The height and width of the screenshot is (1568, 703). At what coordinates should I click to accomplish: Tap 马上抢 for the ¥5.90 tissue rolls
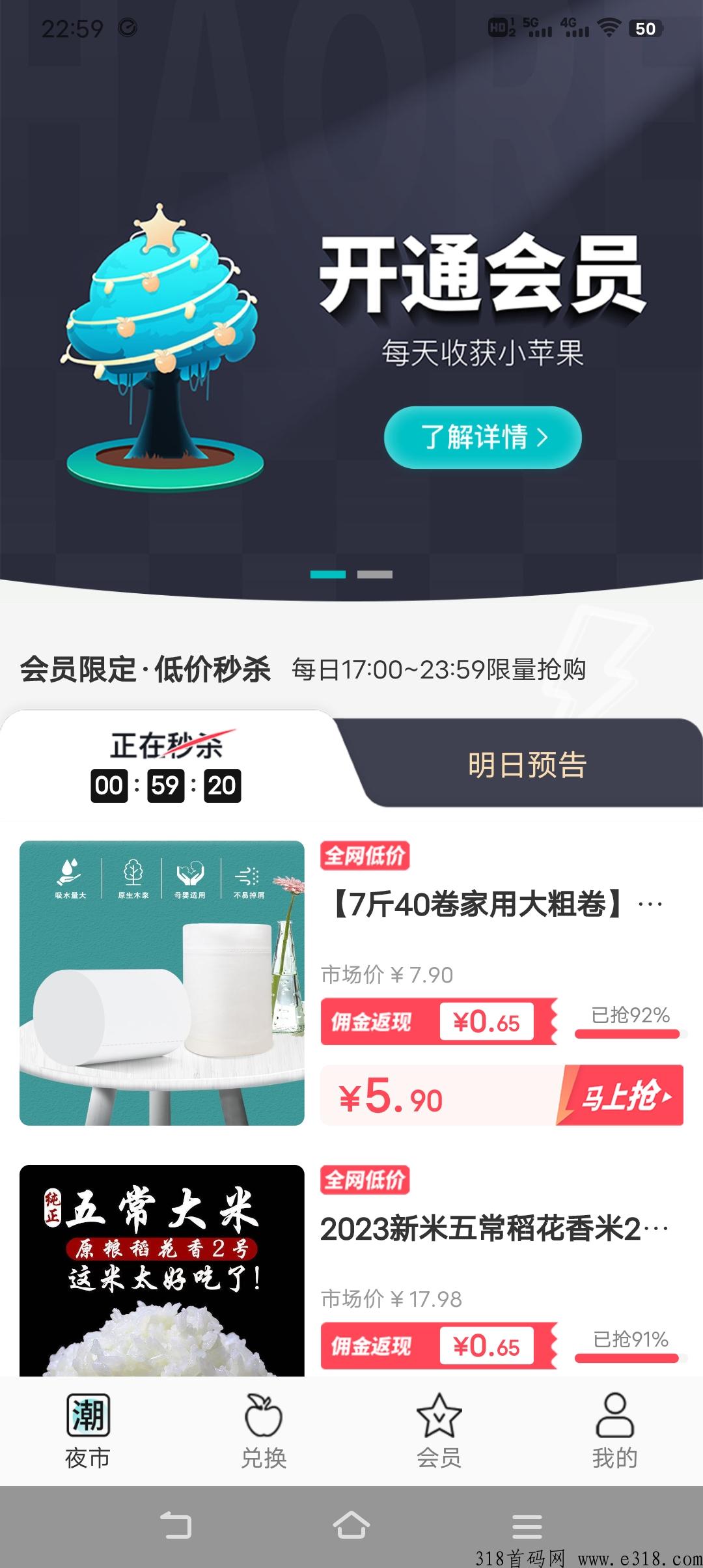tap(622, 1096)
